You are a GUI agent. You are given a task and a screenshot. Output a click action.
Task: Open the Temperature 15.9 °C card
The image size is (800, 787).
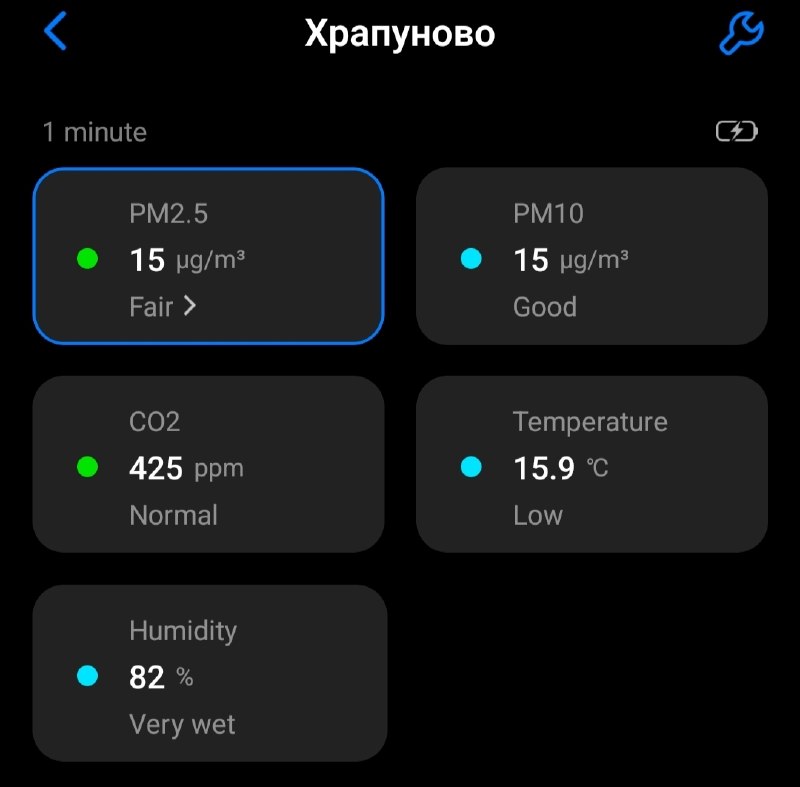592,465
